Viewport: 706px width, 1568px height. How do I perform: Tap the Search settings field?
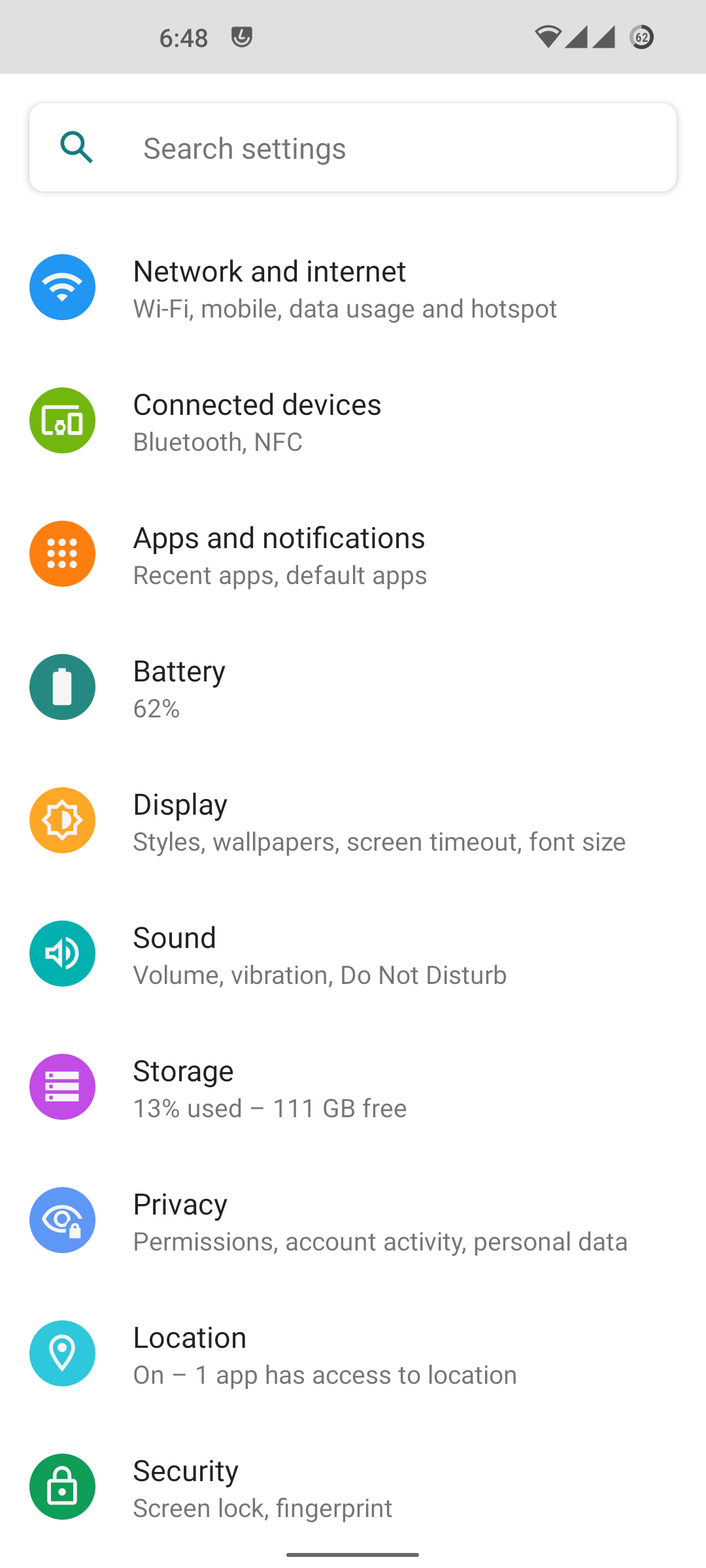click(x=353, y=148)
